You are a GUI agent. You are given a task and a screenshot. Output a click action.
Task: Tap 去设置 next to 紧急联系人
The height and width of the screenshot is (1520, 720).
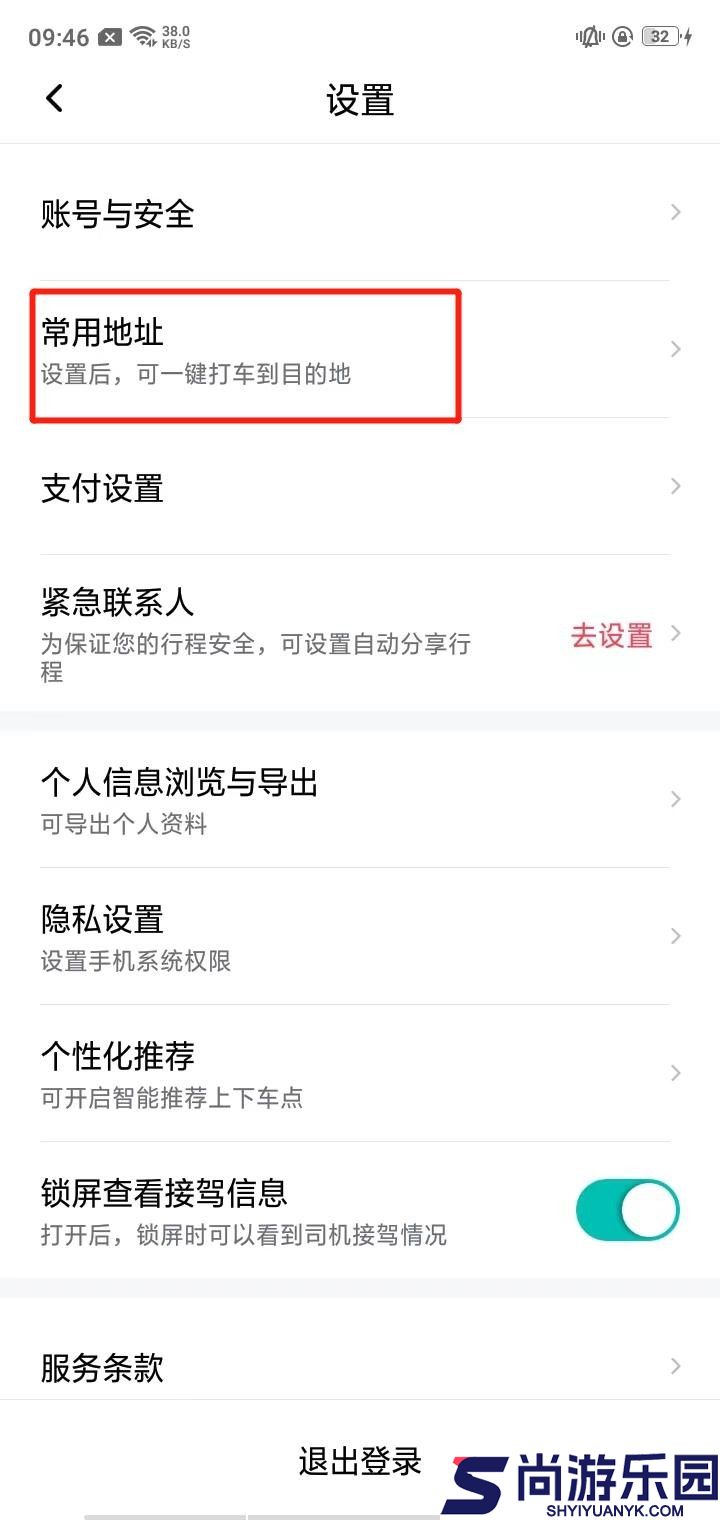pyautogui.click(x=611, y=635)
